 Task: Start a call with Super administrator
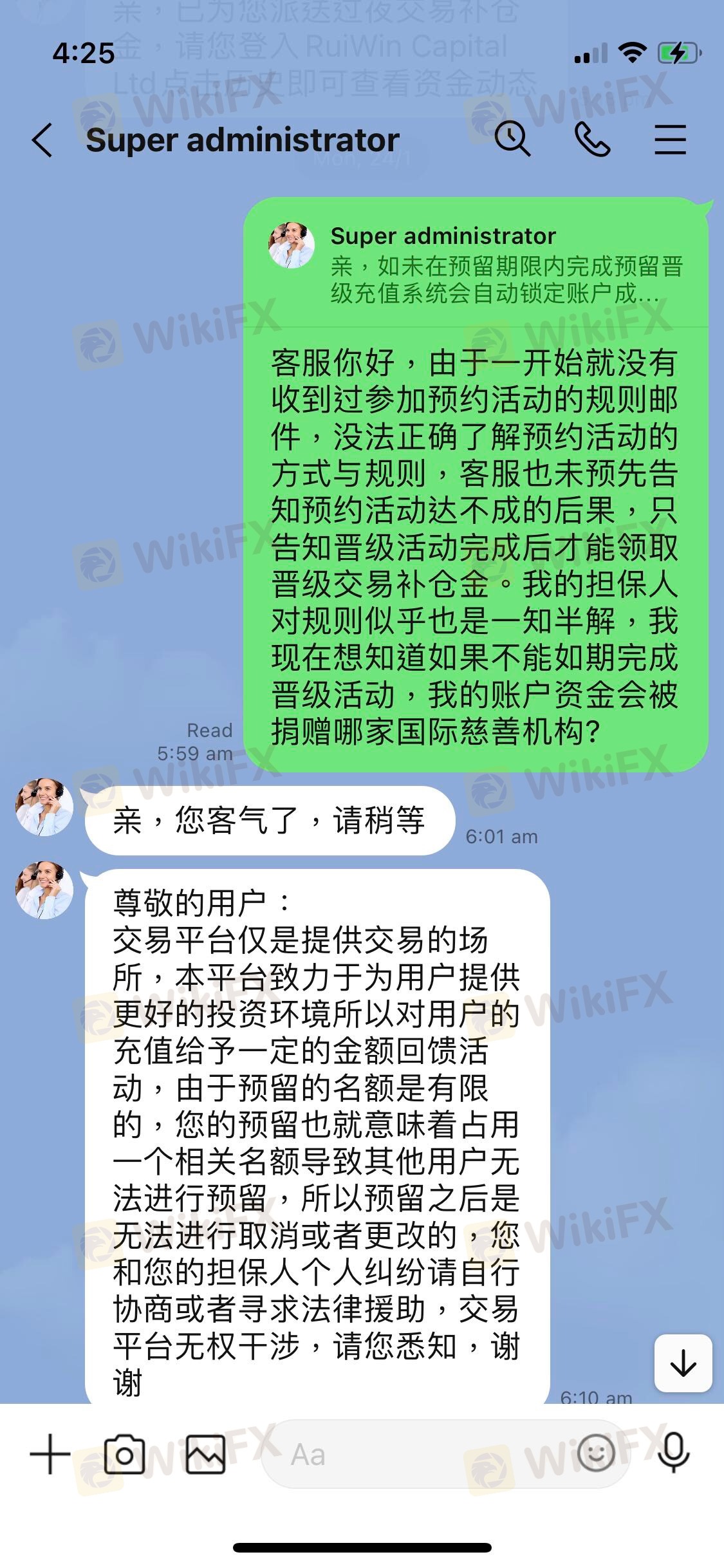click(x=592, y=140)
